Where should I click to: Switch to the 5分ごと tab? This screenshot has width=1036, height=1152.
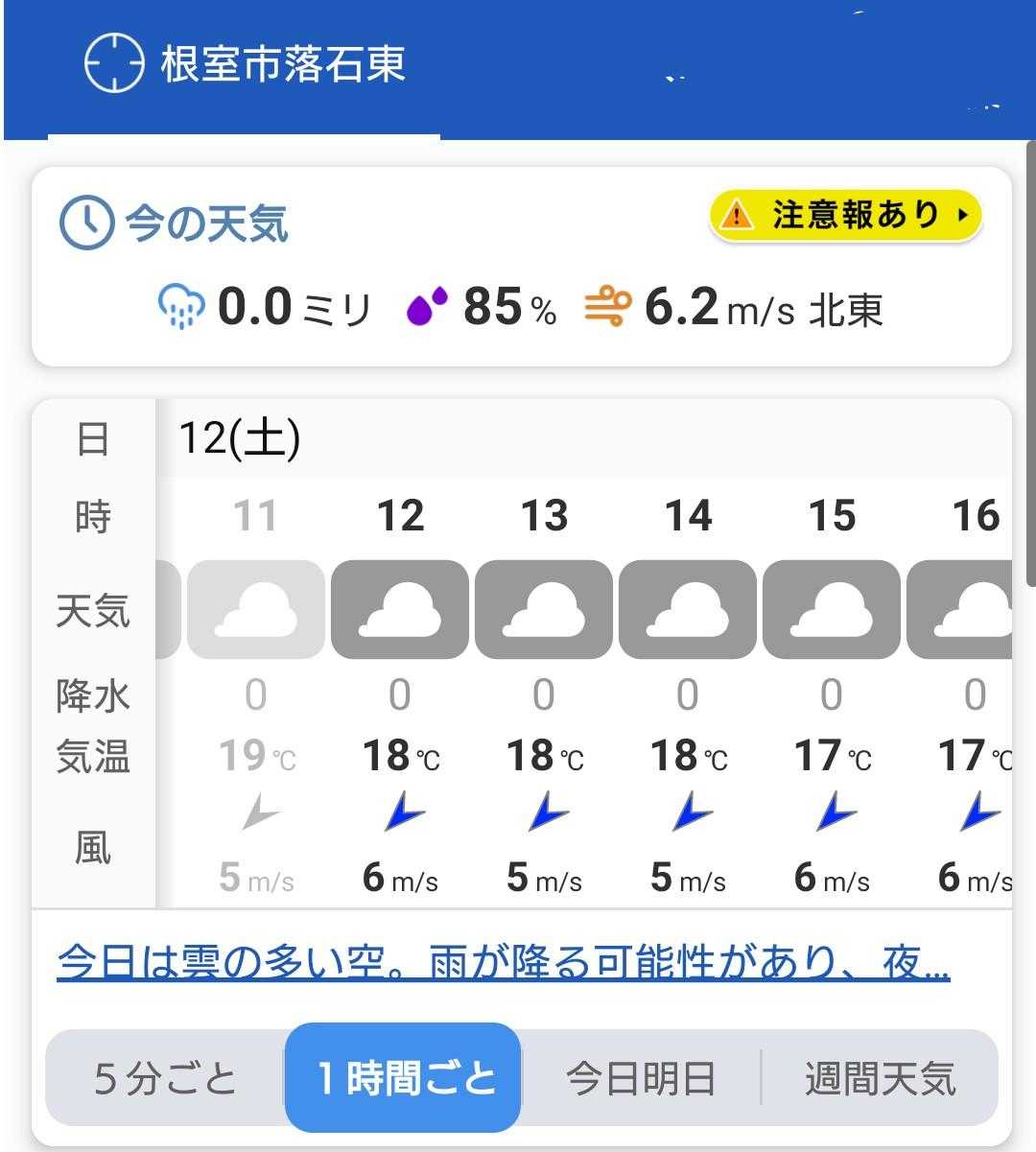(x=165, y=1078)
